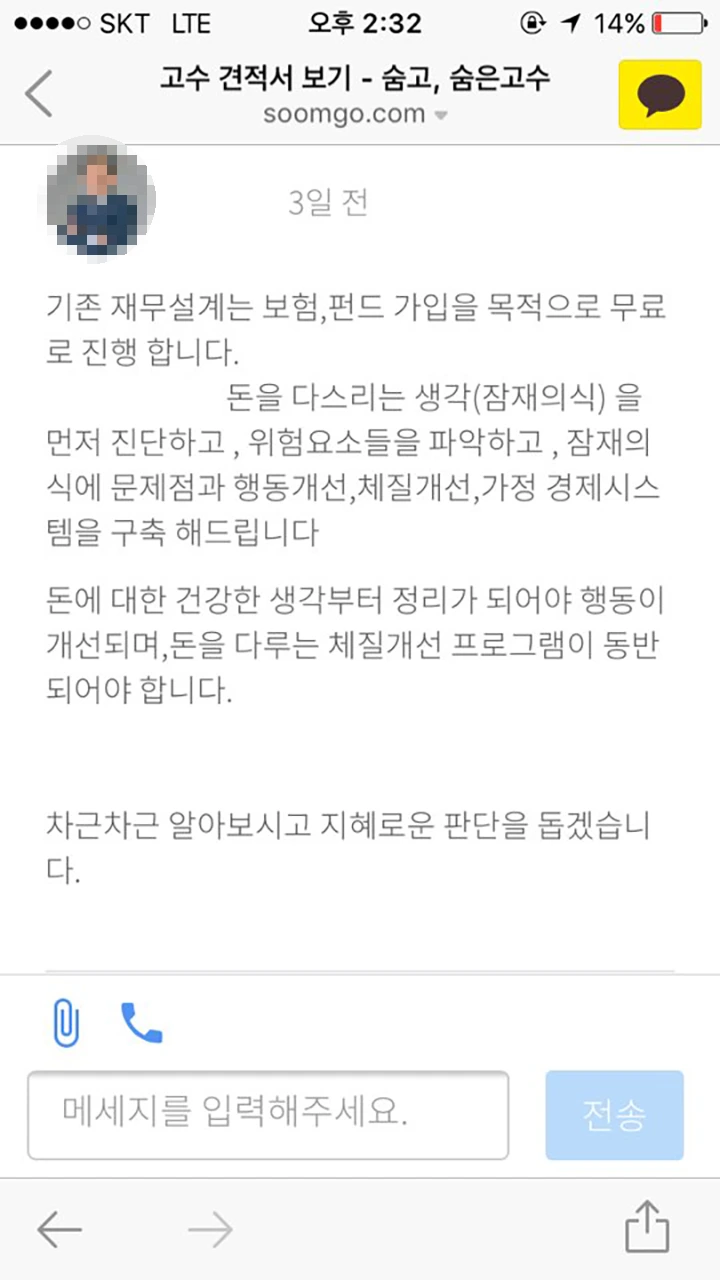
Task: Tap the back chevron next to the page title
Action: click(x=38, y=93)
